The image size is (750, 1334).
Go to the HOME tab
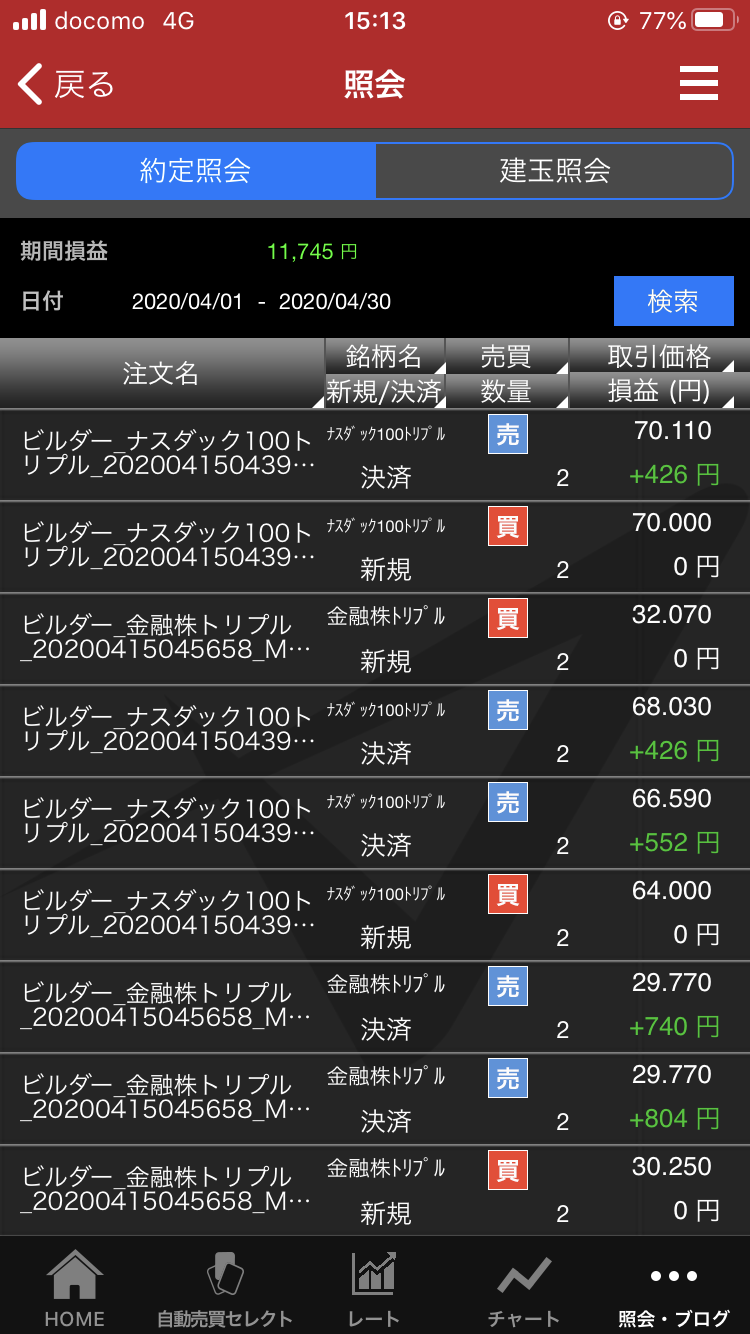(x=75, y=1288)
